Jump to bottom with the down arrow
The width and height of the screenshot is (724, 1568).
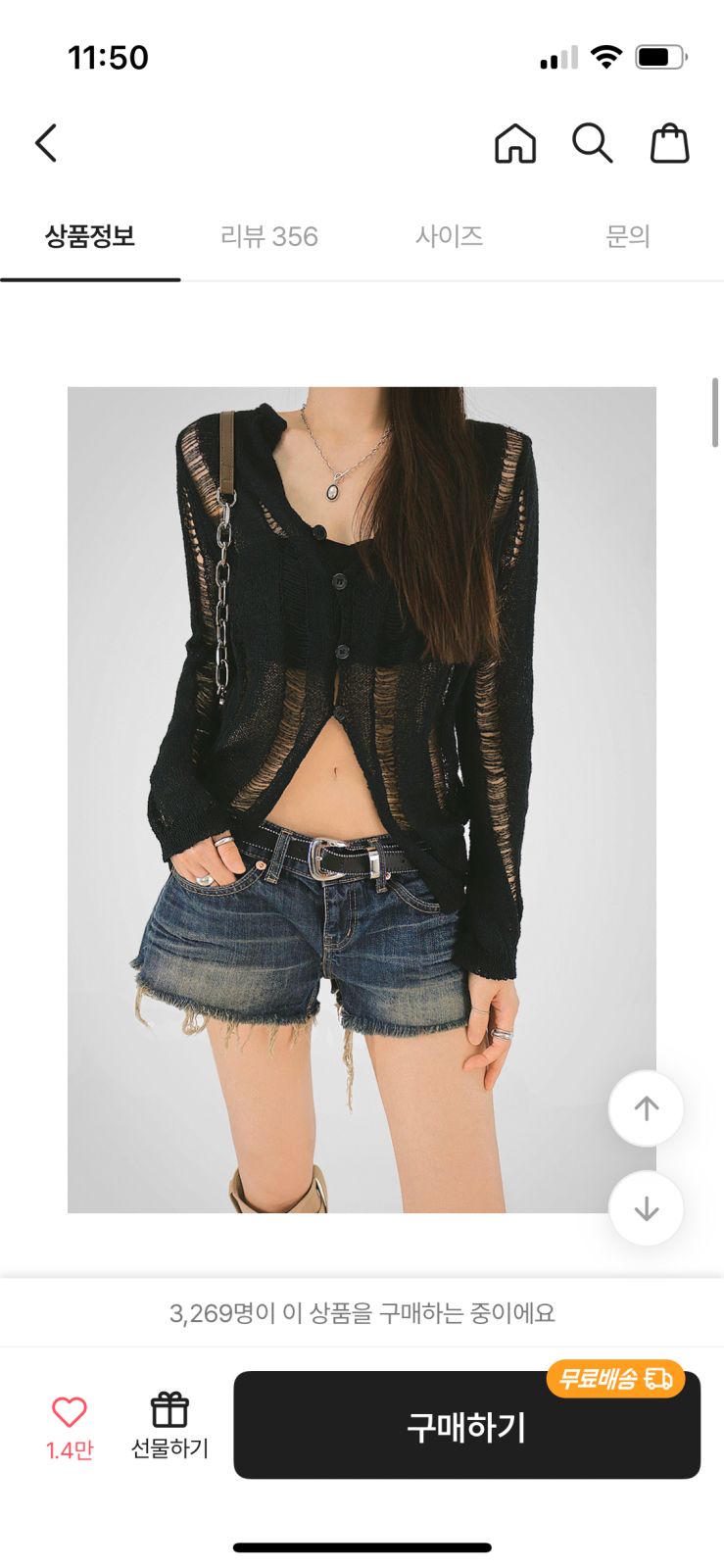(x=646, y=1208)
